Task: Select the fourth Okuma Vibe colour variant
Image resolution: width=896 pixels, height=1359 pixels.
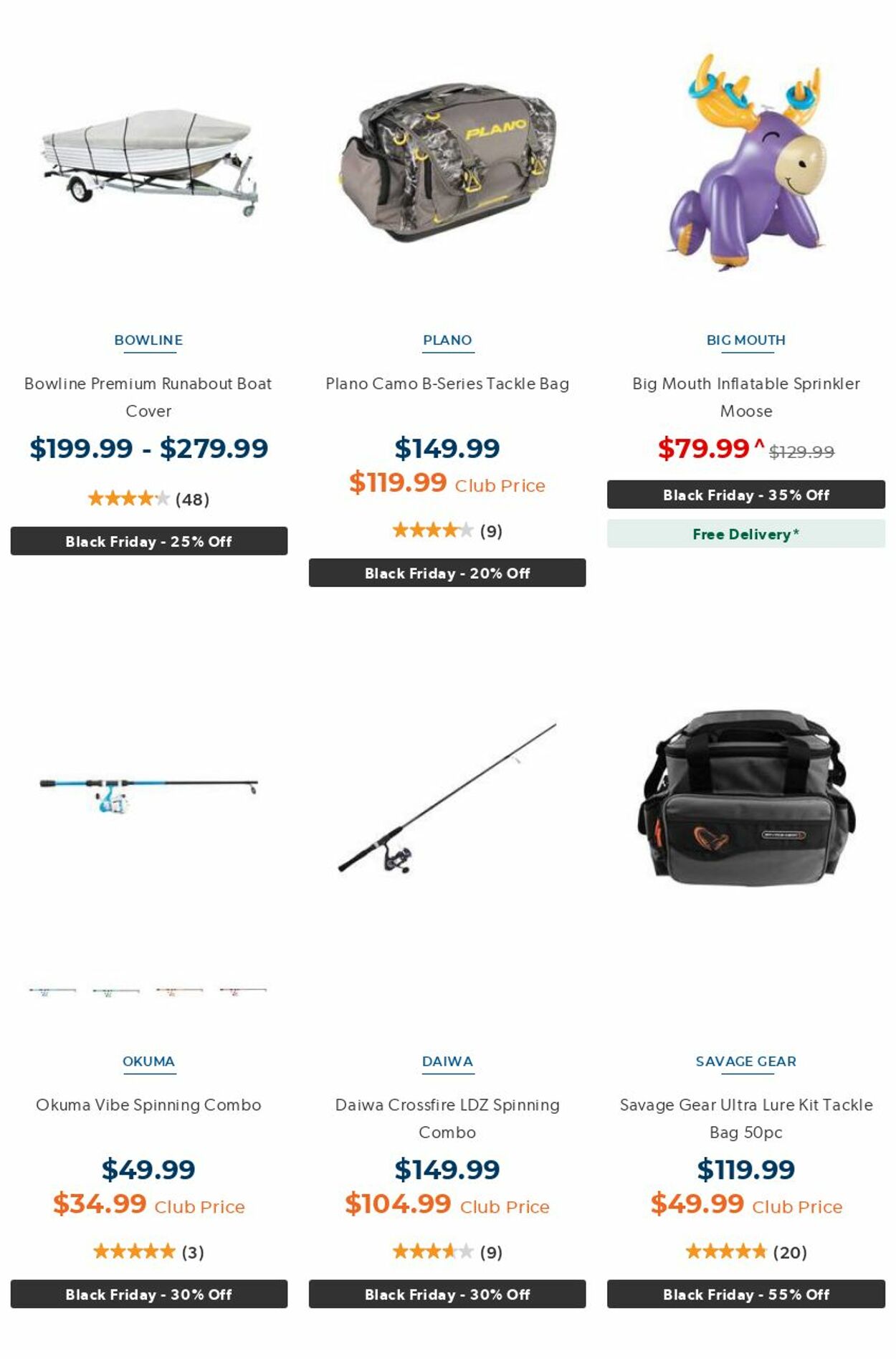Action: tap(243, 991)
